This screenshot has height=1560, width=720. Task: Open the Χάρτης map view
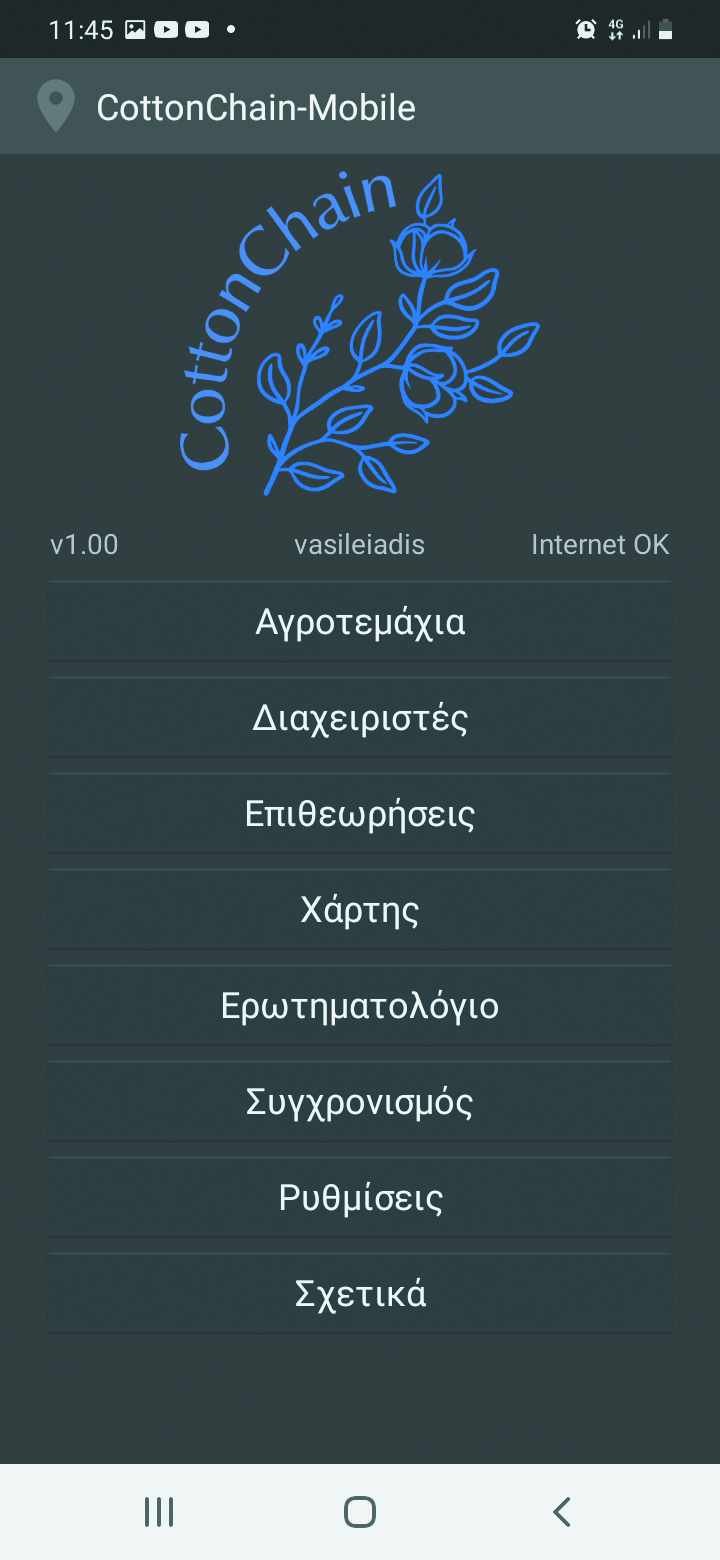(360, 910)
